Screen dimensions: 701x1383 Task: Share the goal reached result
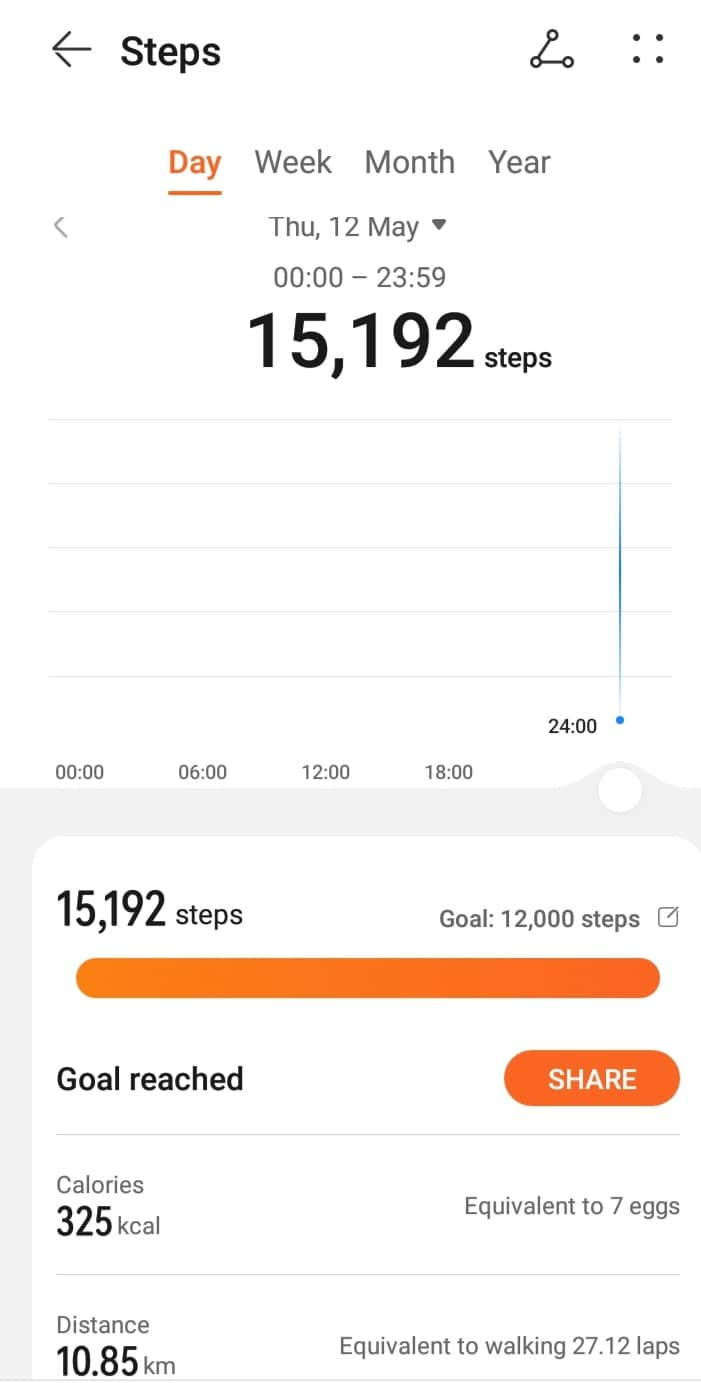coord(592,1079)
